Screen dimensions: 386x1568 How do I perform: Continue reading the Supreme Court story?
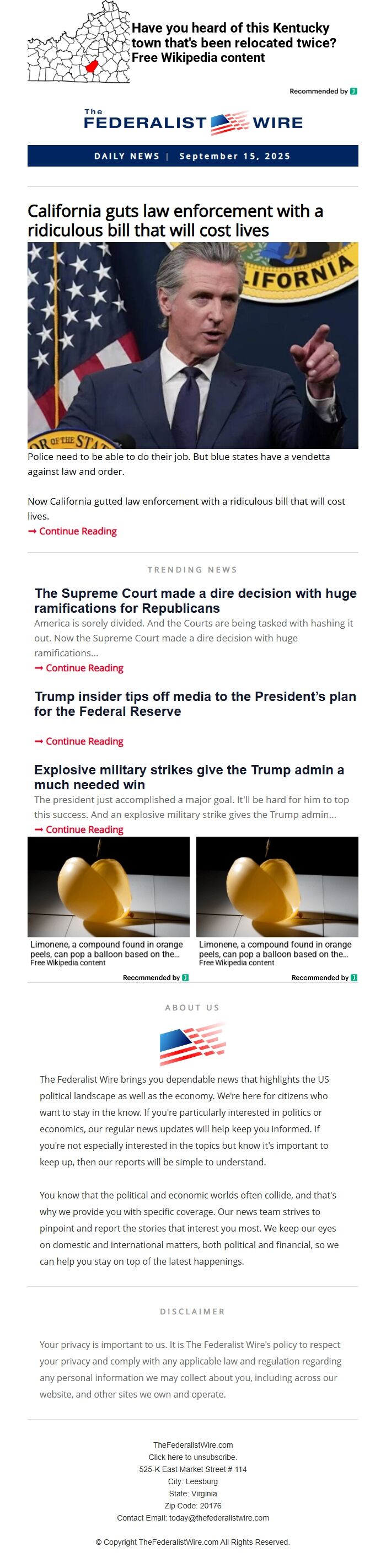click(84, 668)
